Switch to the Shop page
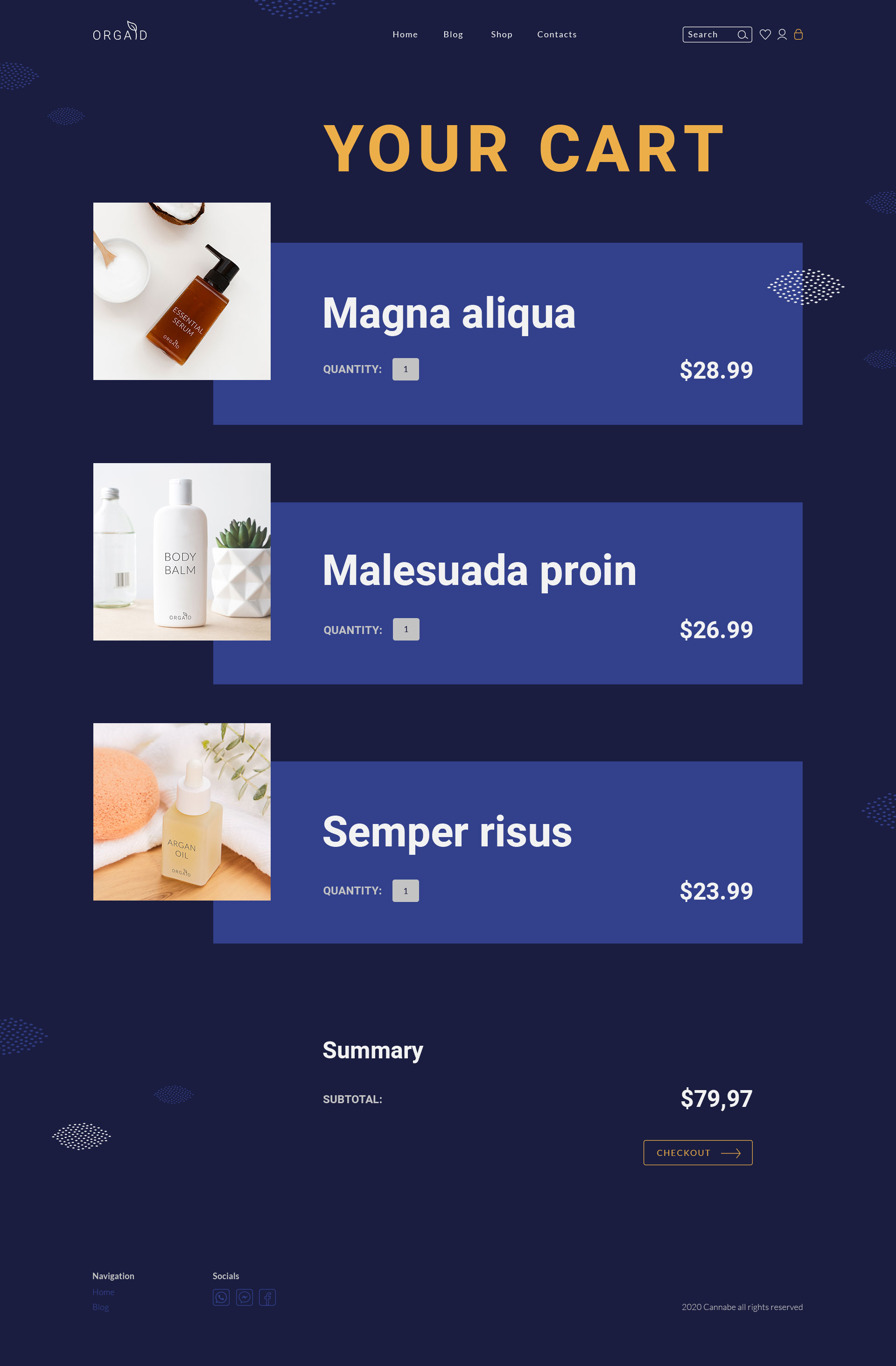 coord(501,35)
